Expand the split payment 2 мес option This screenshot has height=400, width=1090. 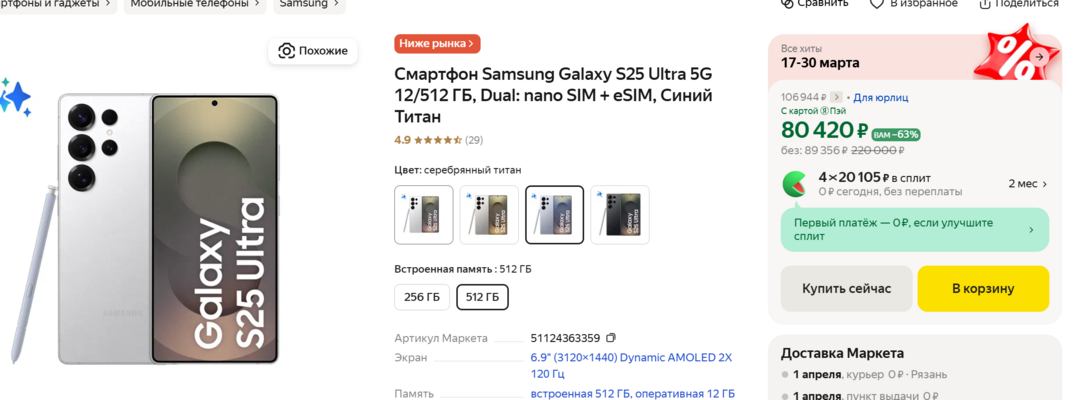[x=1027, y=184]
